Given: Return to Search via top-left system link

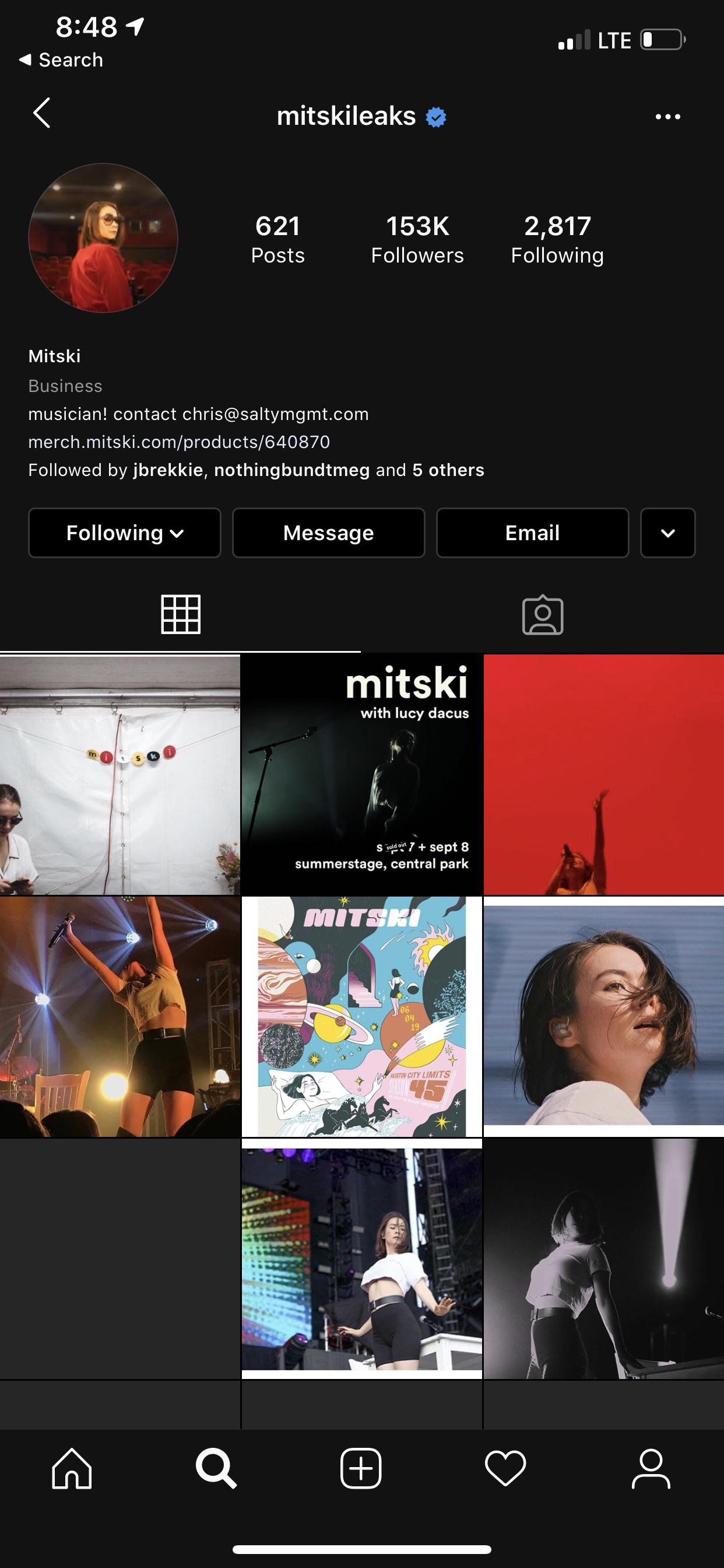Looking at the screenshot, I should (x=61, y=60).
